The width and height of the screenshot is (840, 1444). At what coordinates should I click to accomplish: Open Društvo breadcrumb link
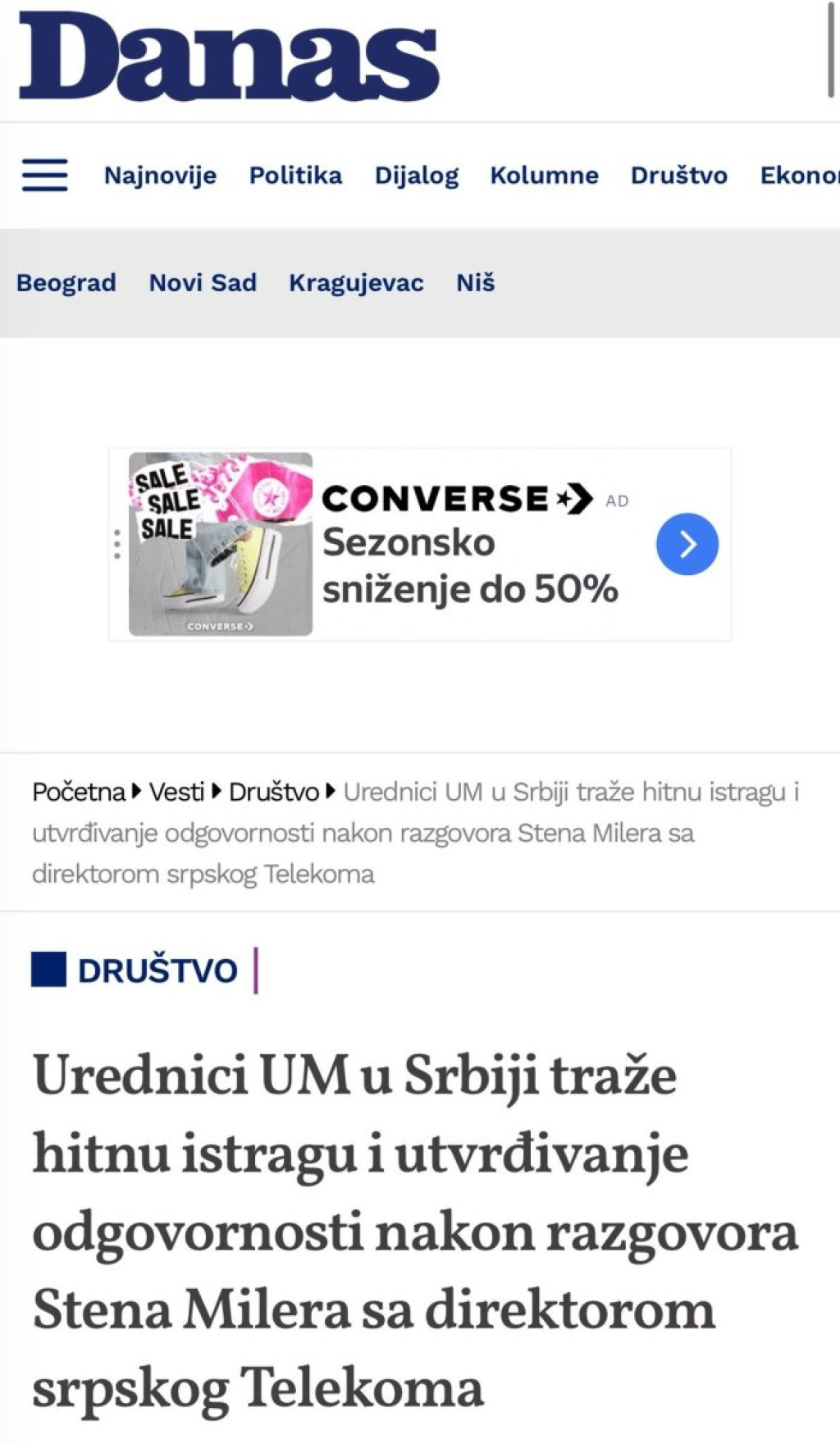[x=273, y=792]
